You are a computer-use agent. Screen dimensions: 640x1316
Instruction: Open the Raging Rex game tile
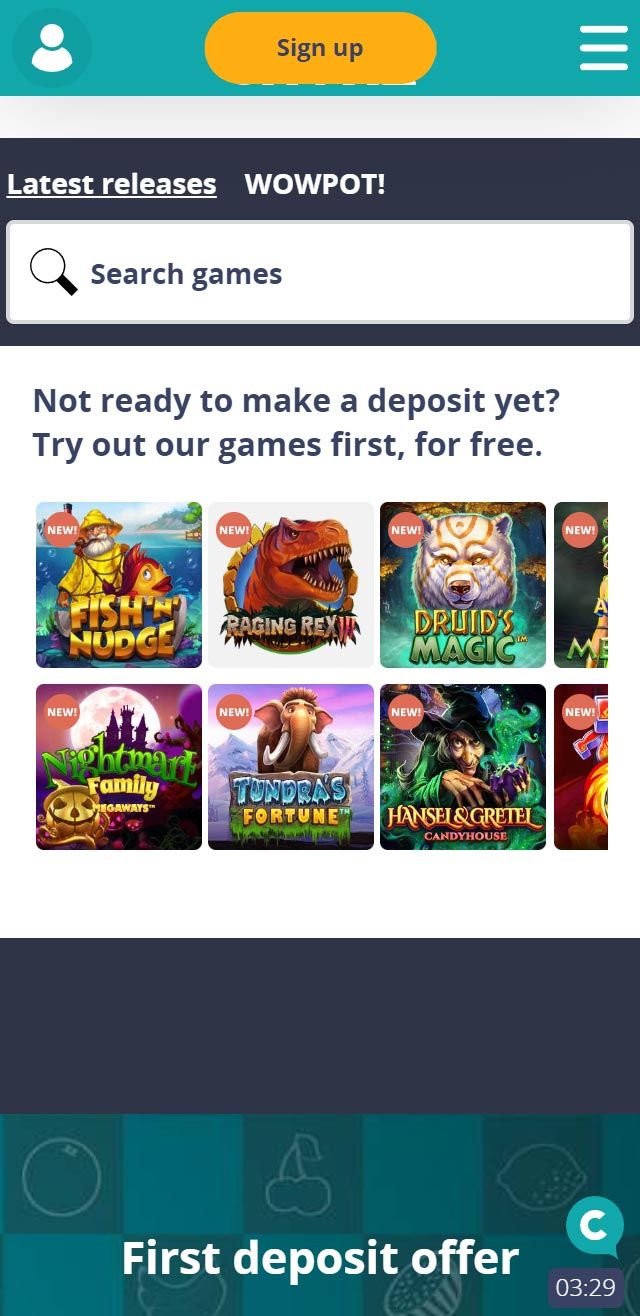291,585
